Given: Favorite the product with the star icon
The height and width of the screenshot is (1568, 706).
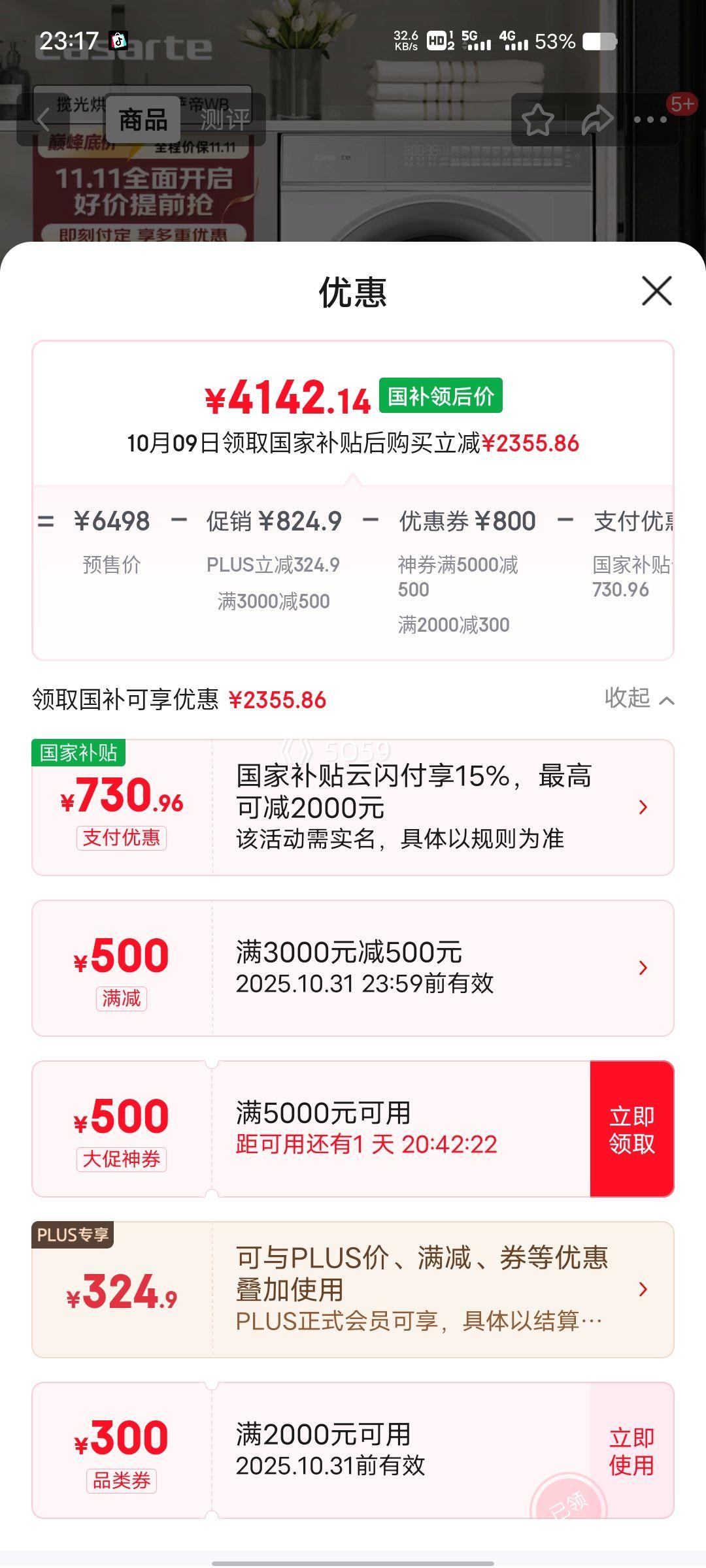Looking at the screenshot, I should pos(537,120).
